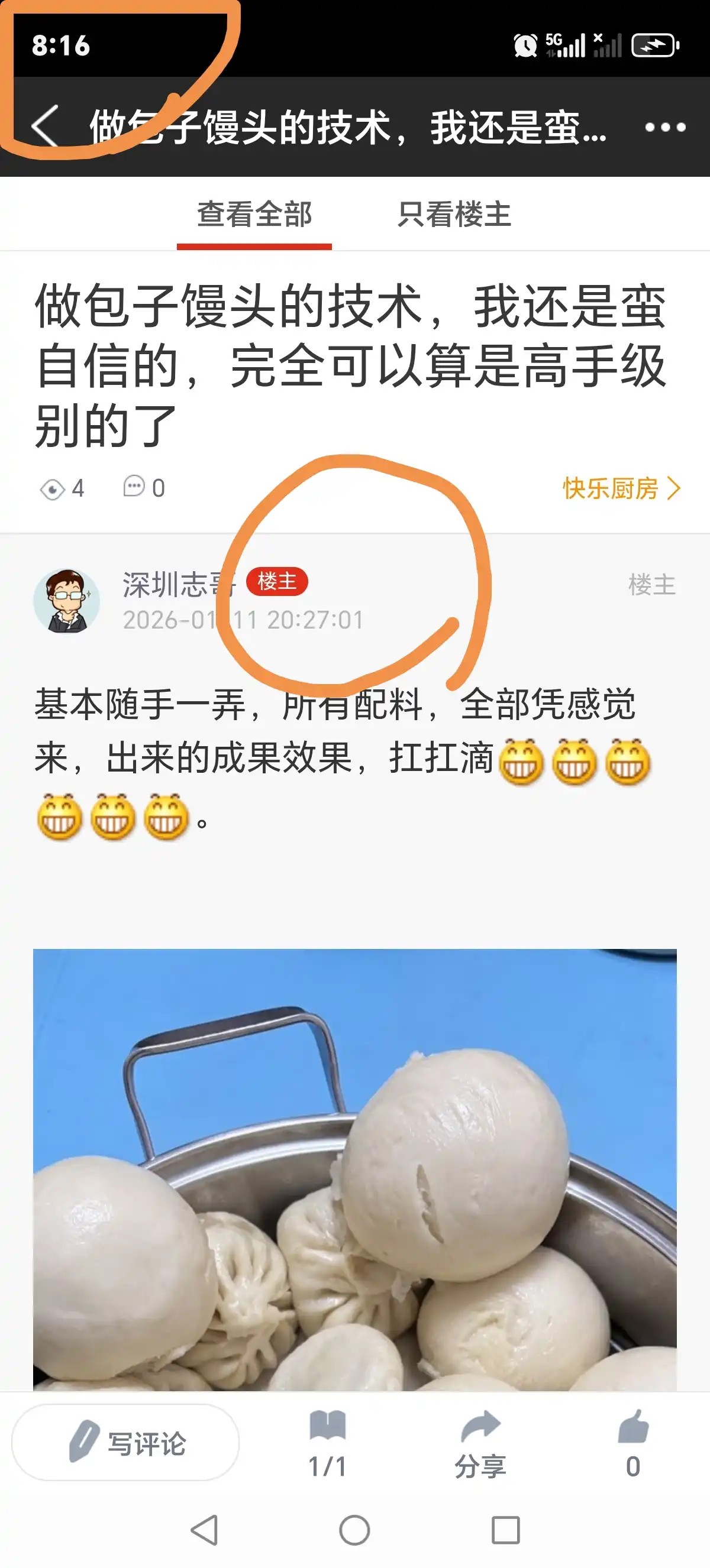Open the steamed buns photo

click(355, 1169)
